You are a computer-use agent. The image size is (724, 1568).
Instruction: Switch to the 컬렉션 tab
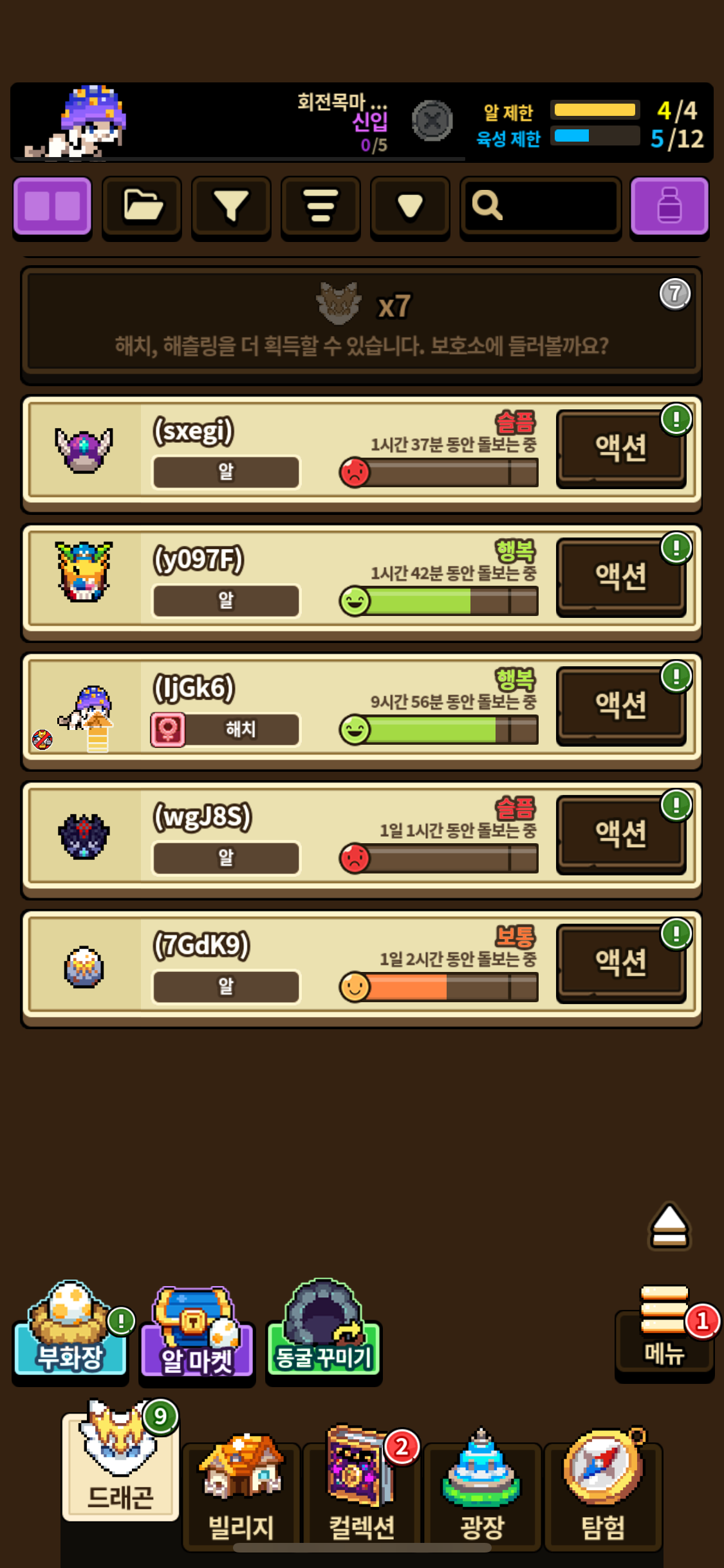click(362, 1493)
